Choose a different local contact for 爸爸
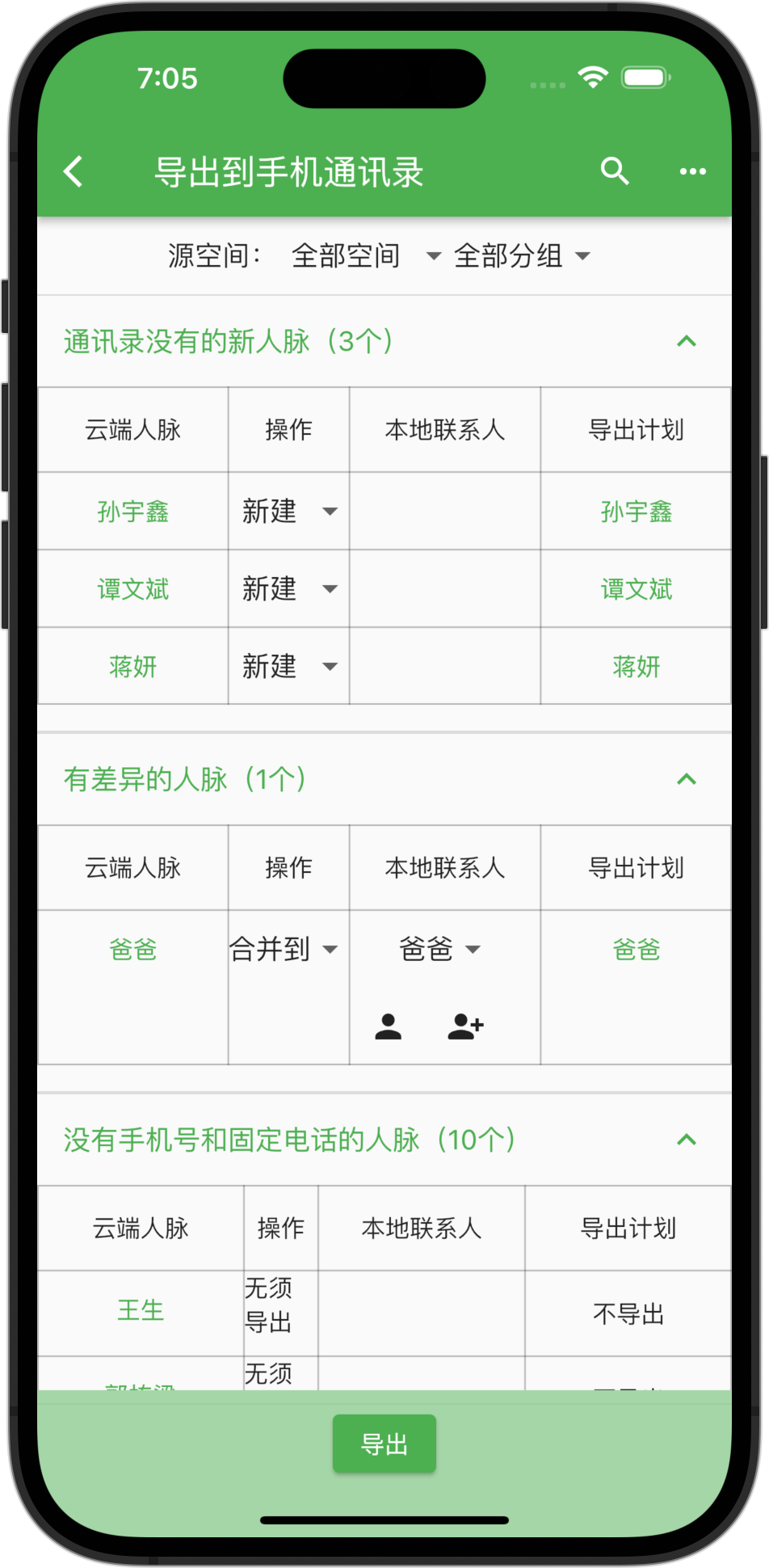Image resolution: width=769 pixels, height=1568 pixels. click(x=439, y=949)
